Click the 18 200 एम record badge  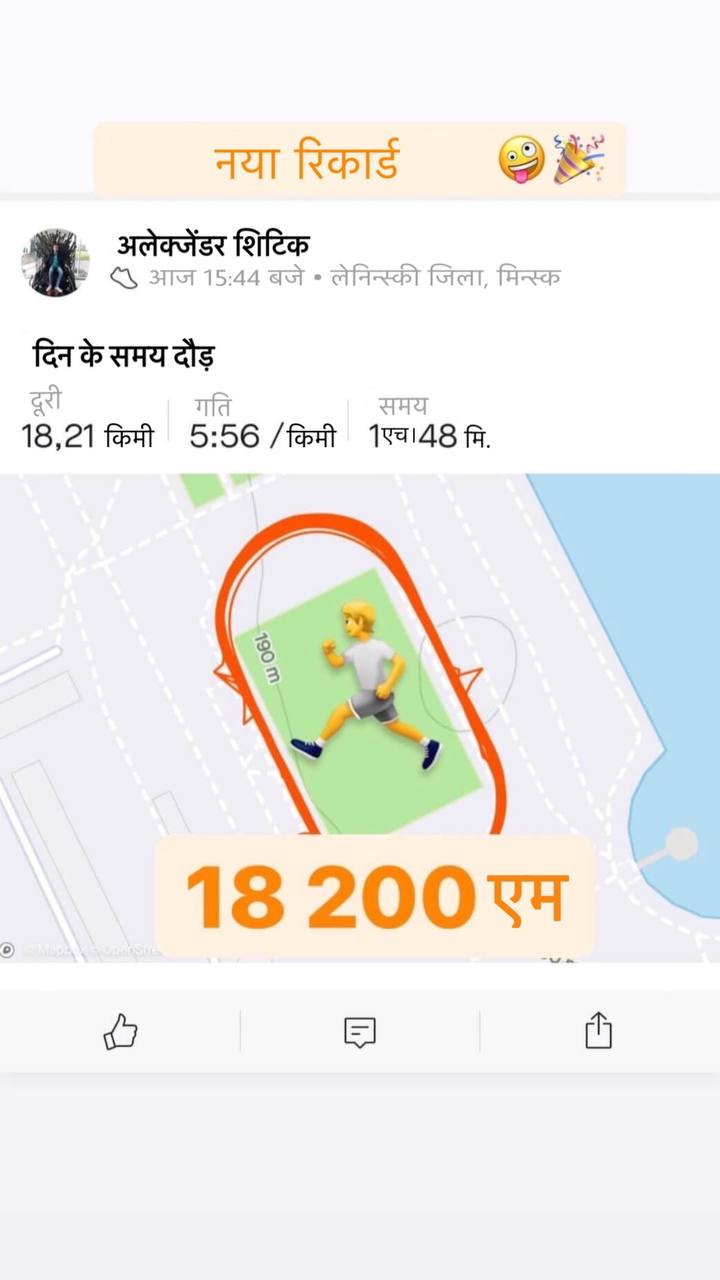point(376,893)
